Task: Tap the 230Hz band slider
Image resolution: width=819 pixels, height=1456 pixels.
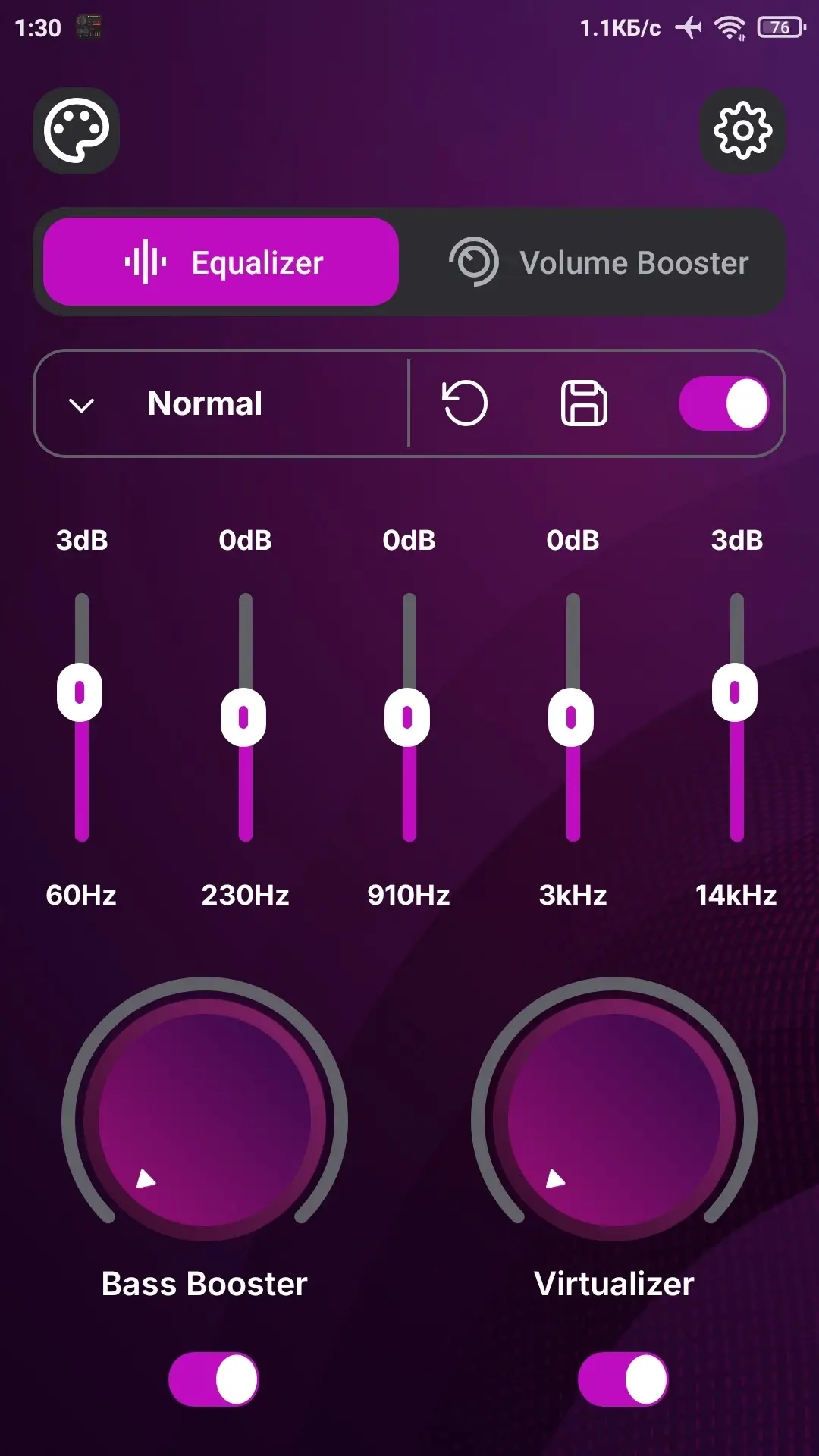Action: coord(244,717)
